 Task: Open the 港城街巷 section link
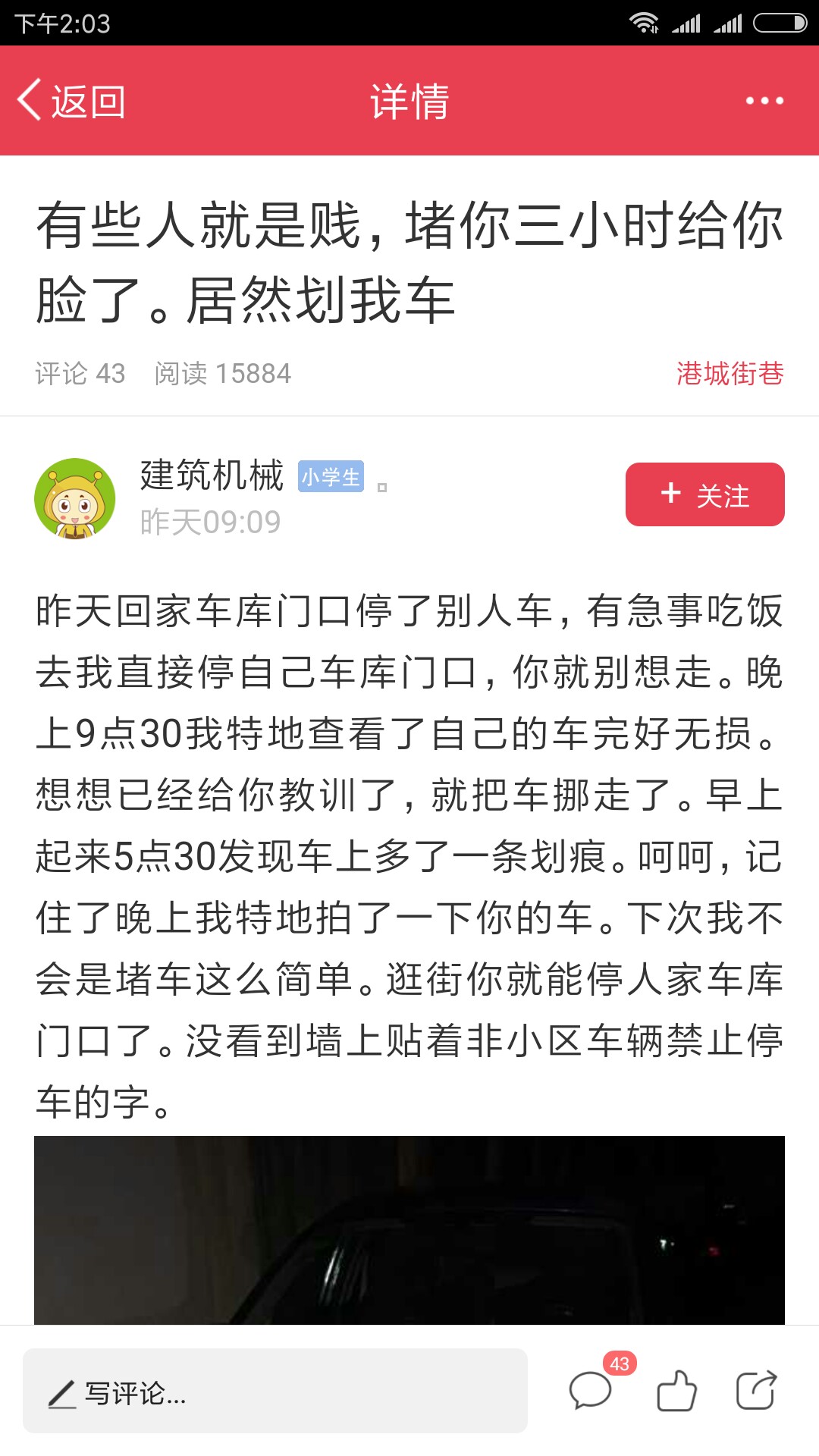[x=730, y=373]
